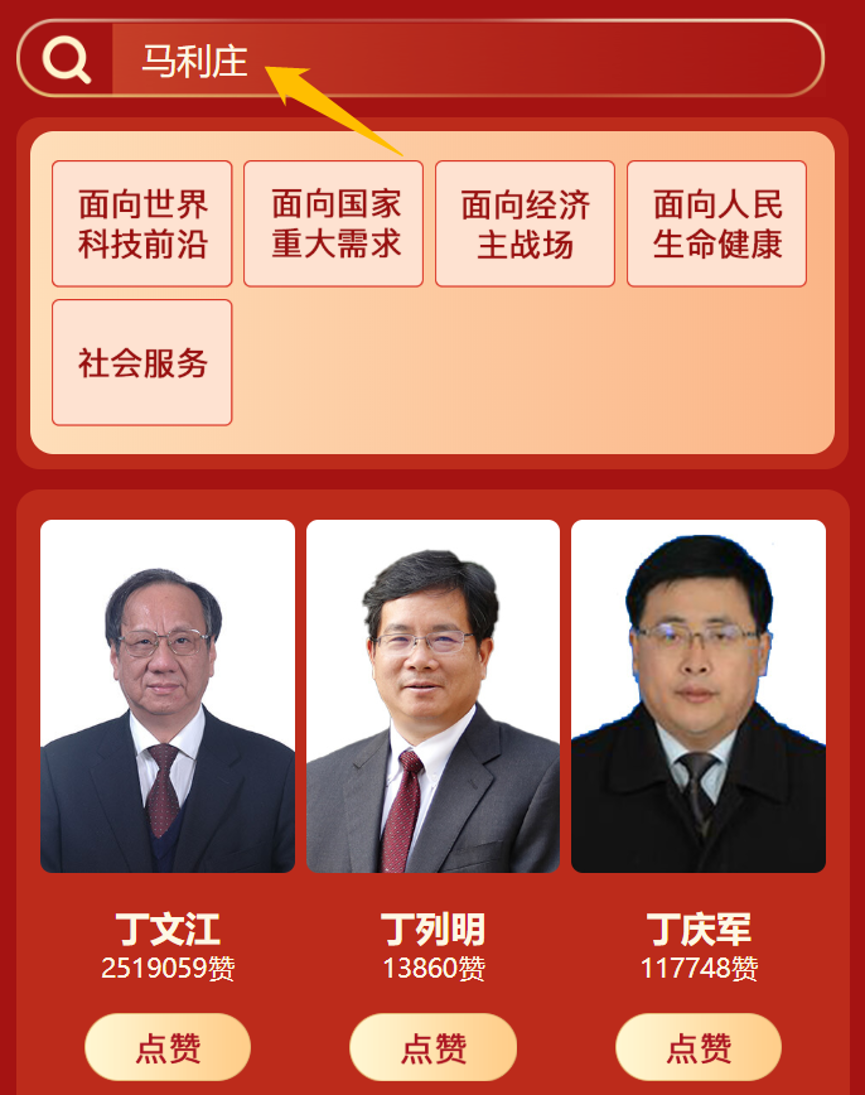Image resolution: width=866 pixels, height=1095 pixels.
Task: Tap the magnifier search icon
Action: (66, 60)
